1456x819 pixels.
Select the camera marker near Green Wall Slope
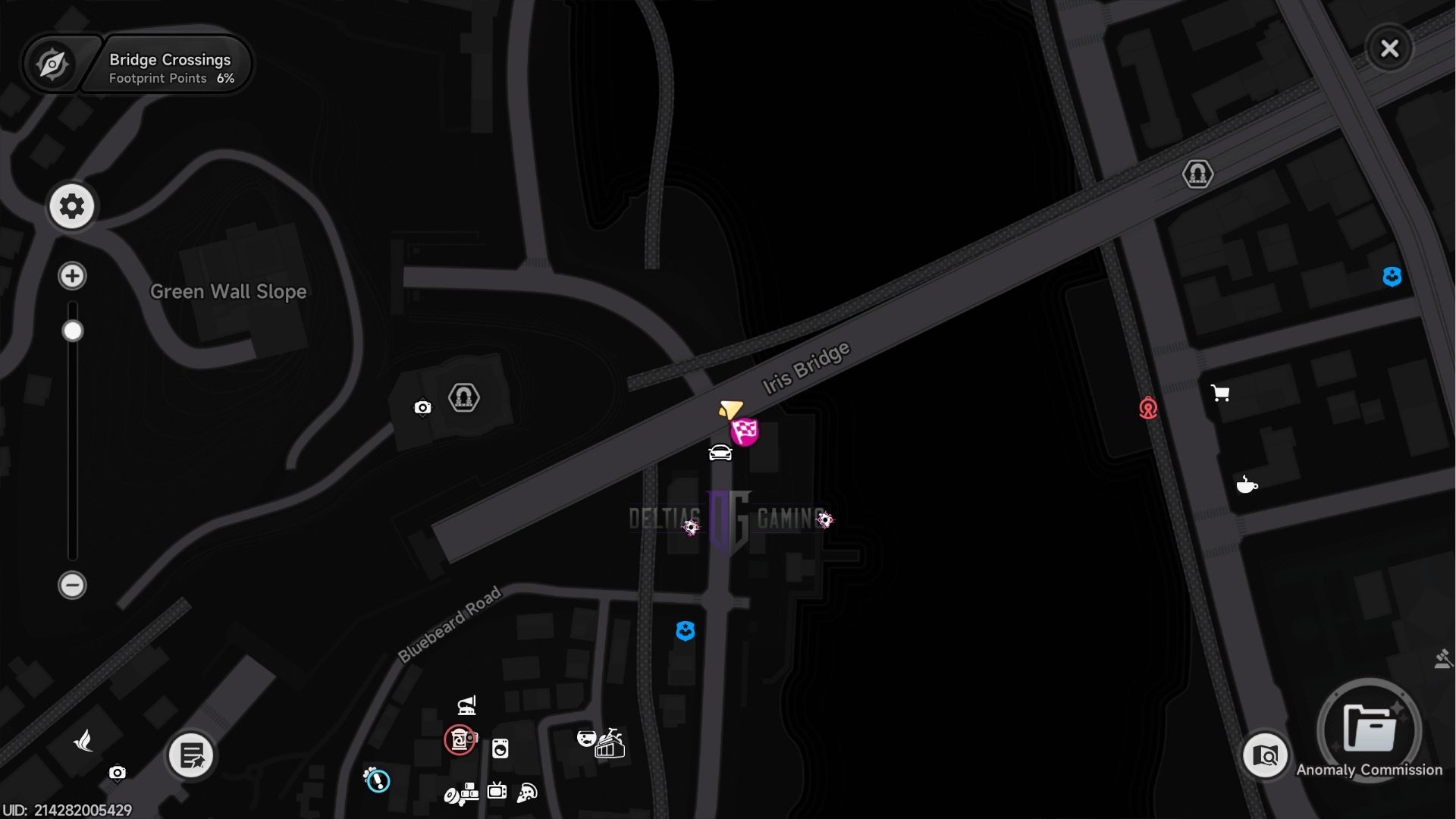pyautogui.click(x=422, y=408)
